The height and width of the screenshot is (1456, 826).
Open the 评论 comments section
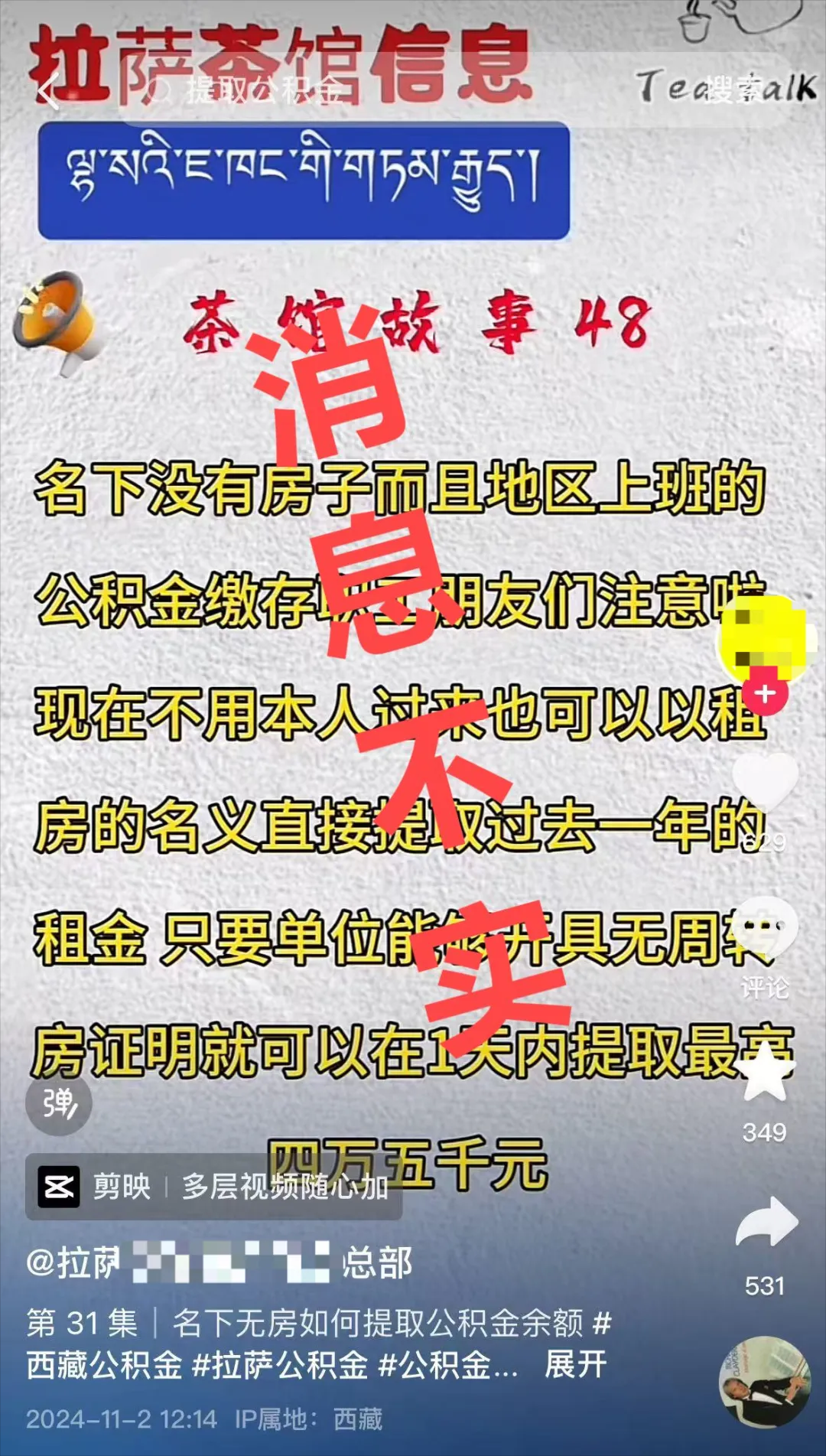[765, 930]
